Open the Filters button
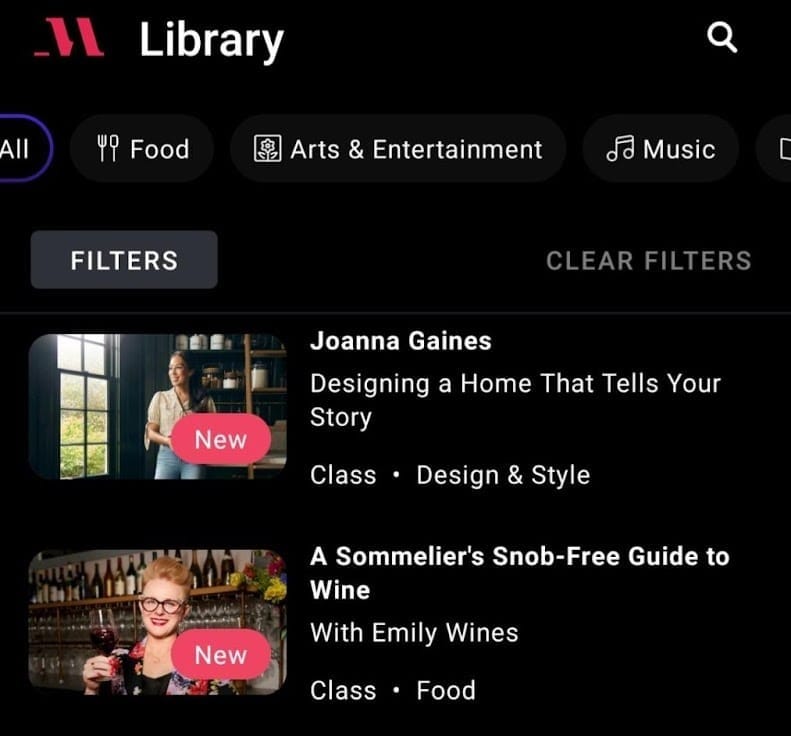Viewport: 791px width, 736px height. click(124, 260)
